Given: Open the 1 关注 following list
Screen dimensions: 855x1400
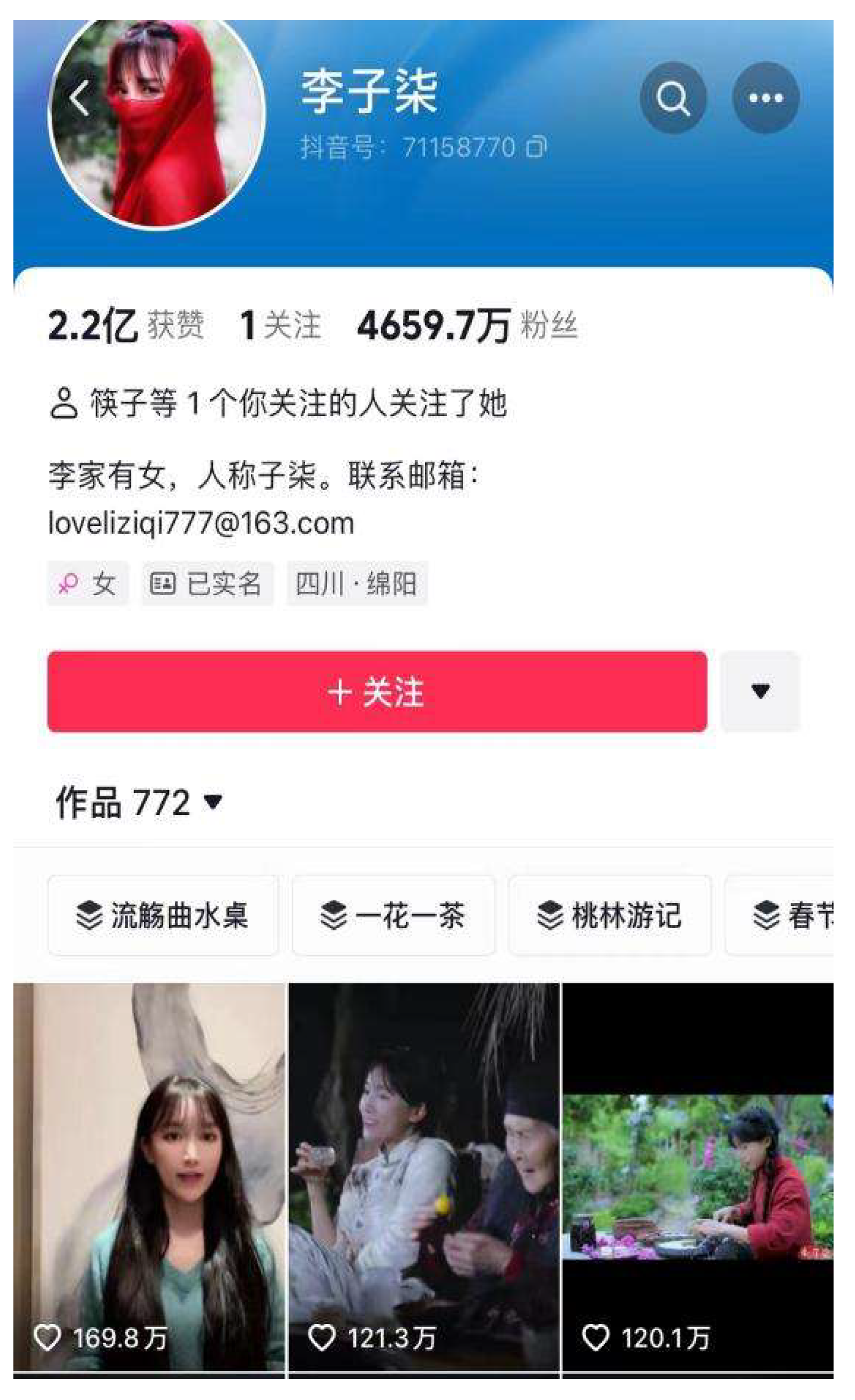Looking at the screenshot, I should [281, 326].
